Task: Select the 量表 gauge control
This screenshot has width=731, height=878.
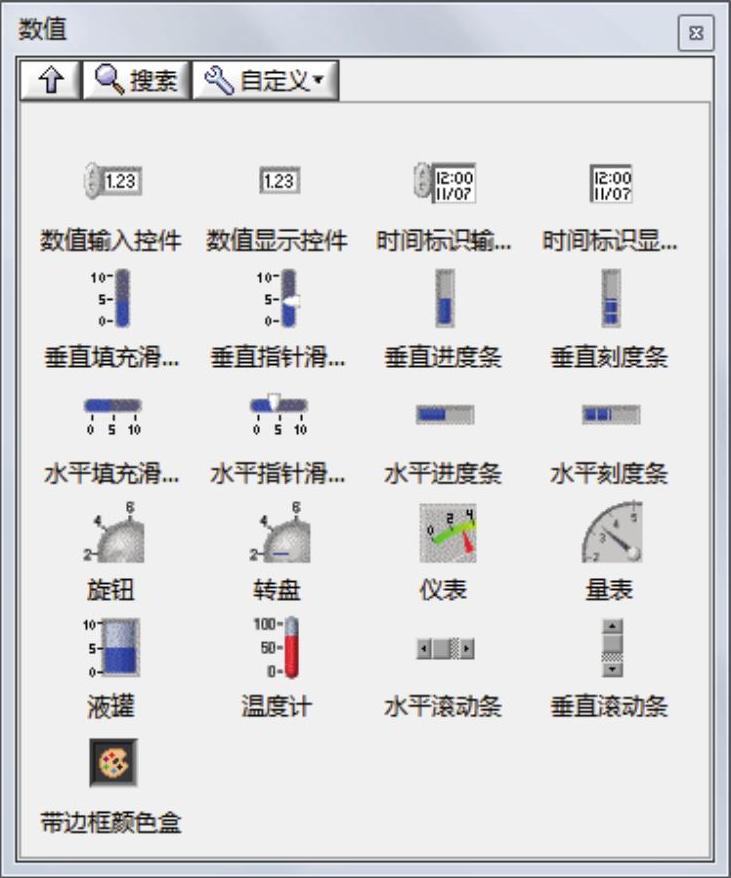Action: (x=610, y=533)
